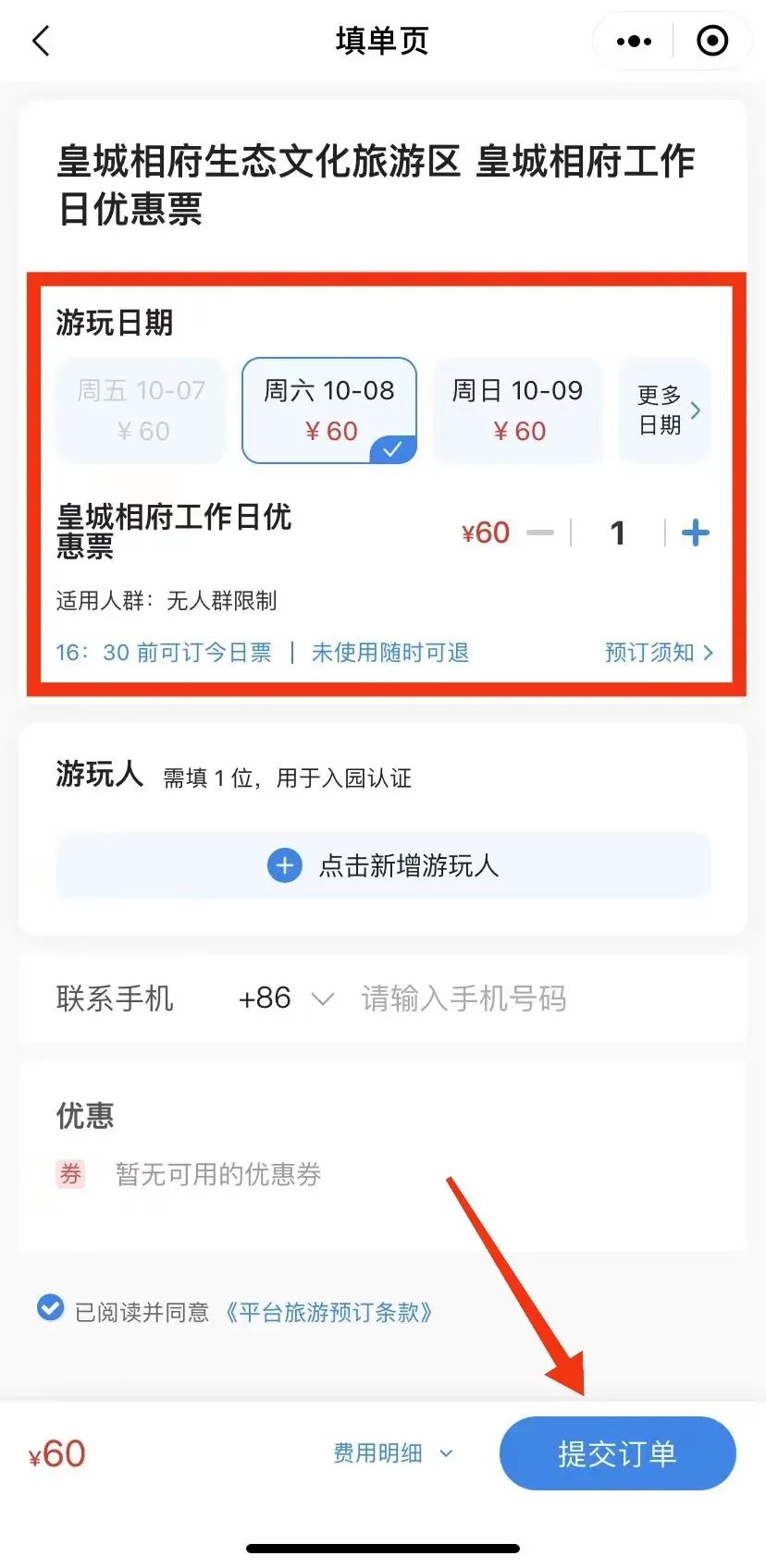Decrease ticket quantity with the minus
Image resolution: width=766 pixels, height=1568 pixels.
(x=540, y=533)
